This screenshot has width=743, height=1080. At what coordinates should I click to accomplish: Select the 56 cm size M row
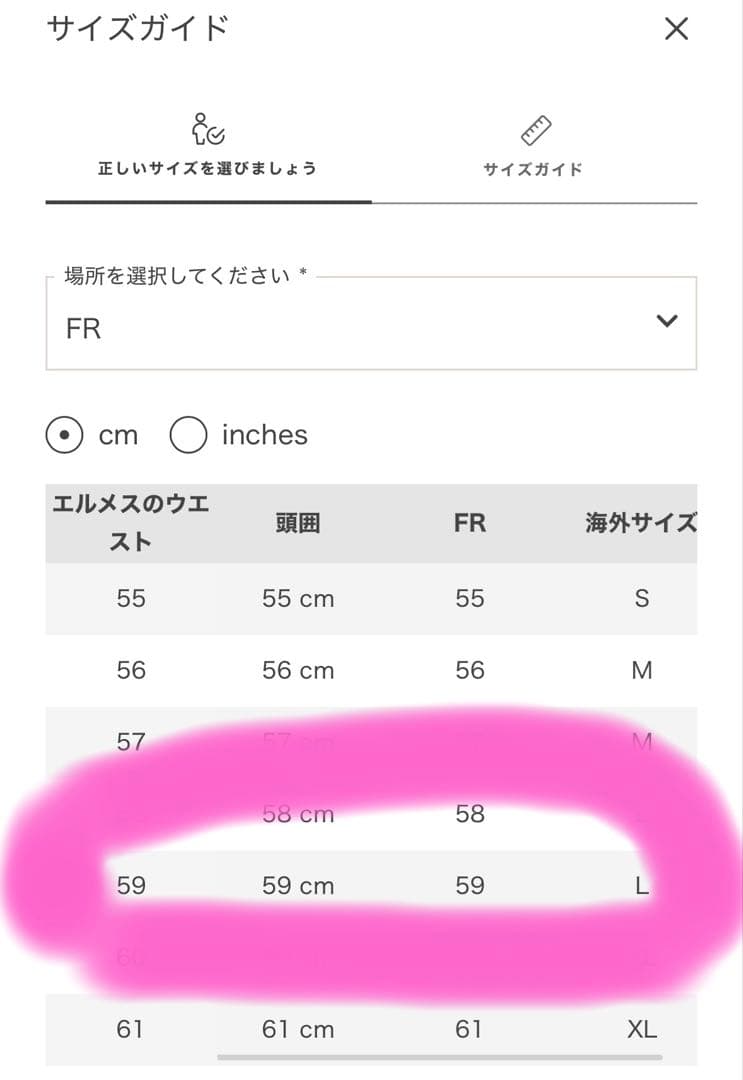(x=370, y=670)
